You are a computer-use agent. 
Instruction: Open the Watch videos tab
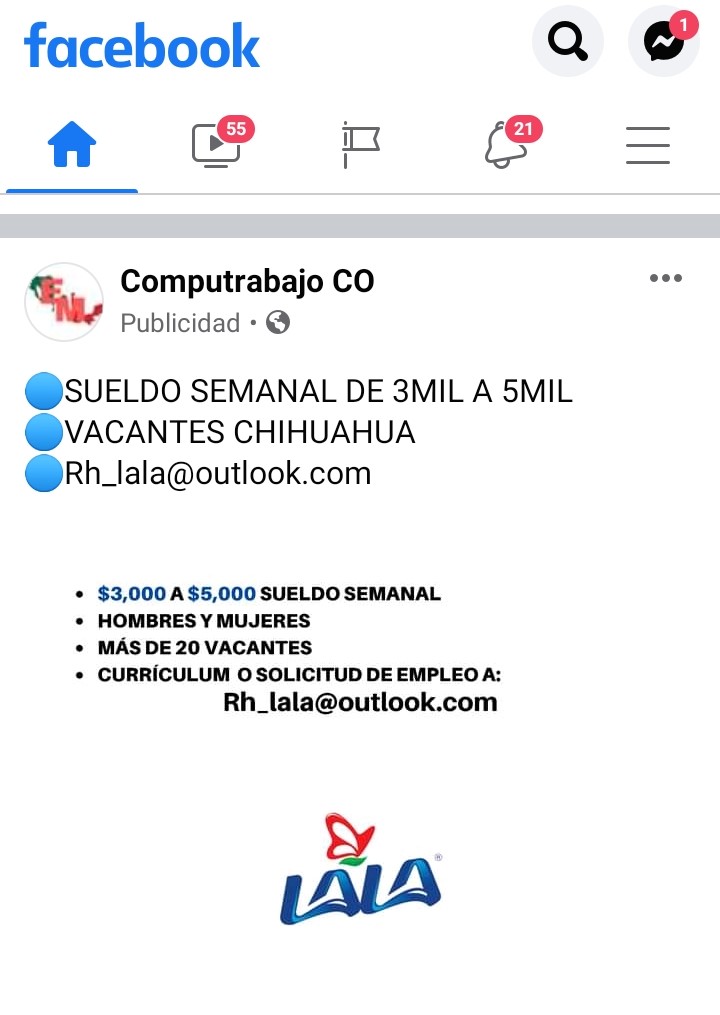click(x=216, y=146)
